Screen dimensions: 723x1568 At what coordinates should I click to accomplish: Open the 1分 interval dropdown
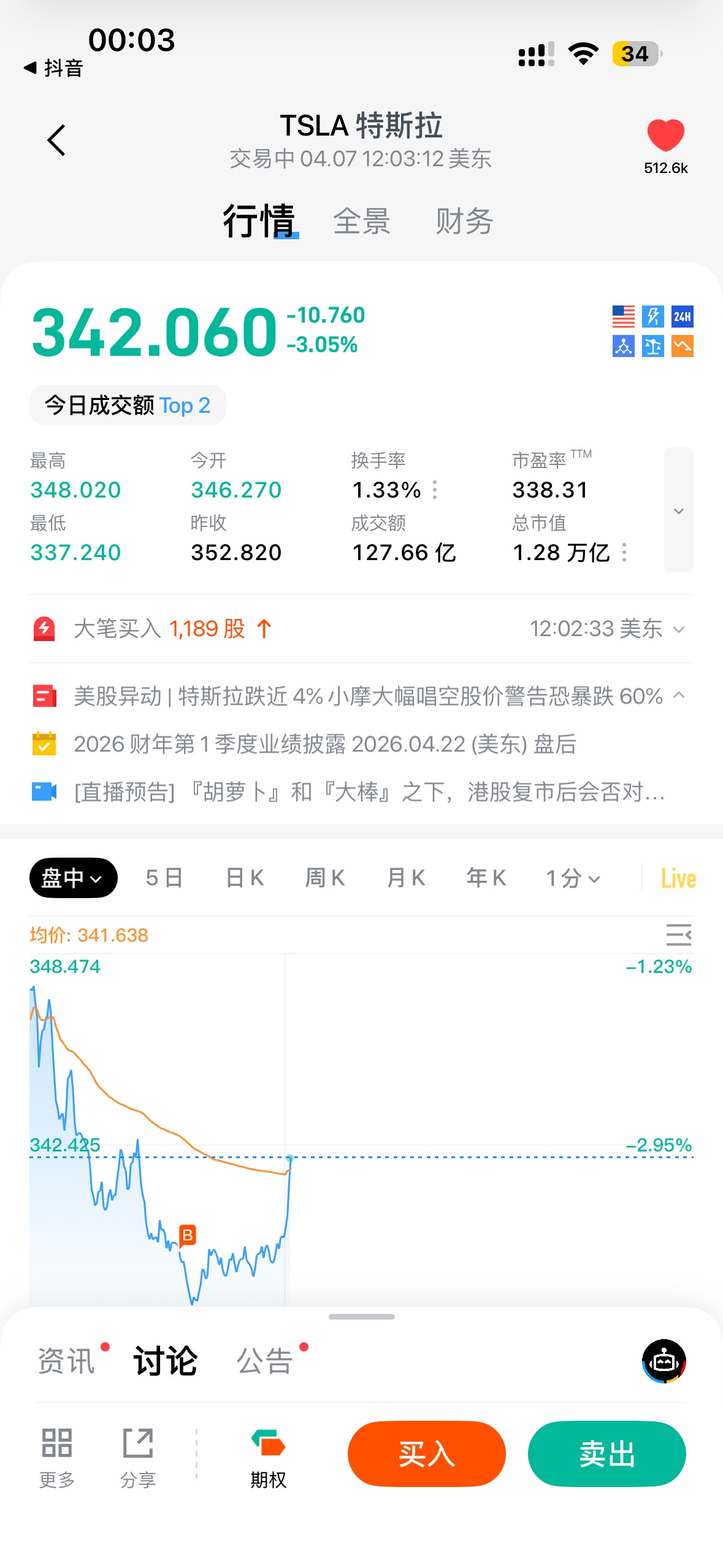coord(573,878)
